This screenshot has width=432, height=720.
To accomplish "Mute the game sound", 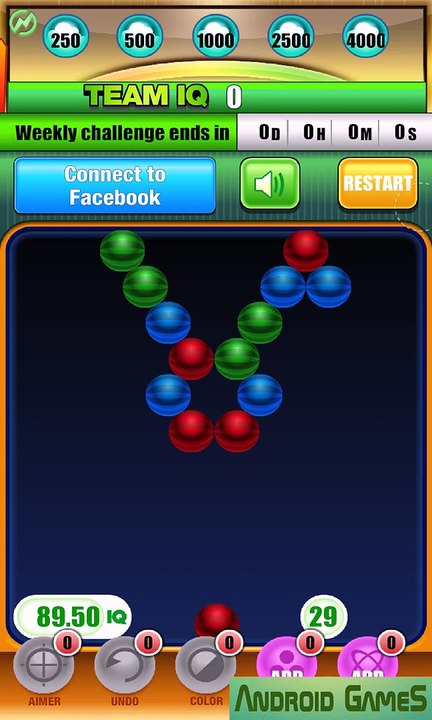I will (x=270, y=184).
